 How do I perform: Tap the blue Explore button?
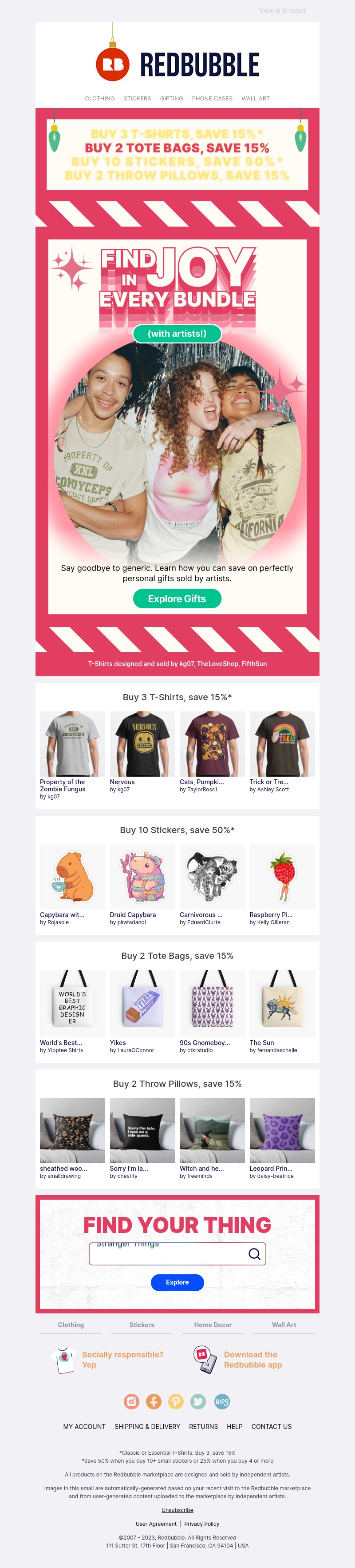tap(177, 1282)
